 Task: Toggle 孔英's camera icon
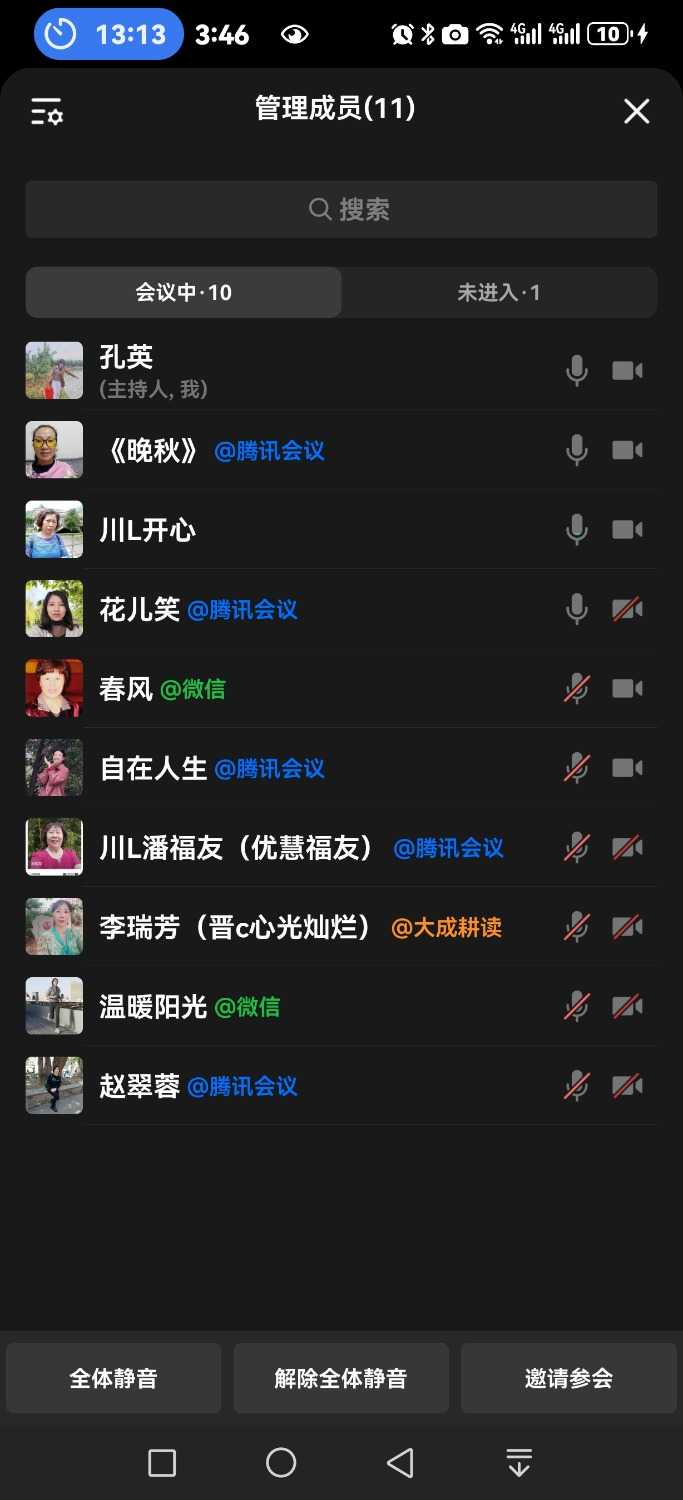tap(628, 371)
